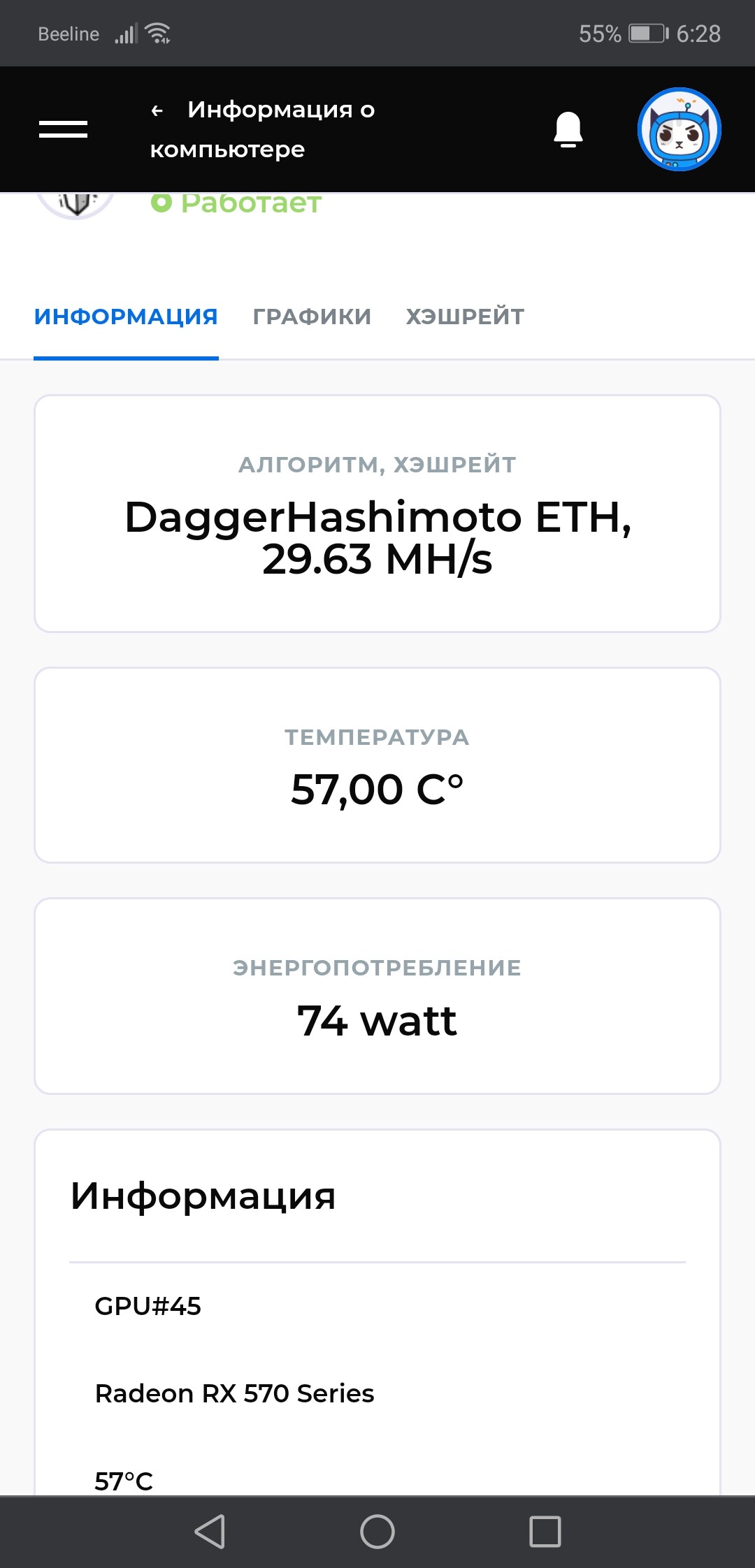Screen dimensions: 755x1568
Task: Switch to the ХЭШРЕЙТ tab
Action: click(465, 317)
